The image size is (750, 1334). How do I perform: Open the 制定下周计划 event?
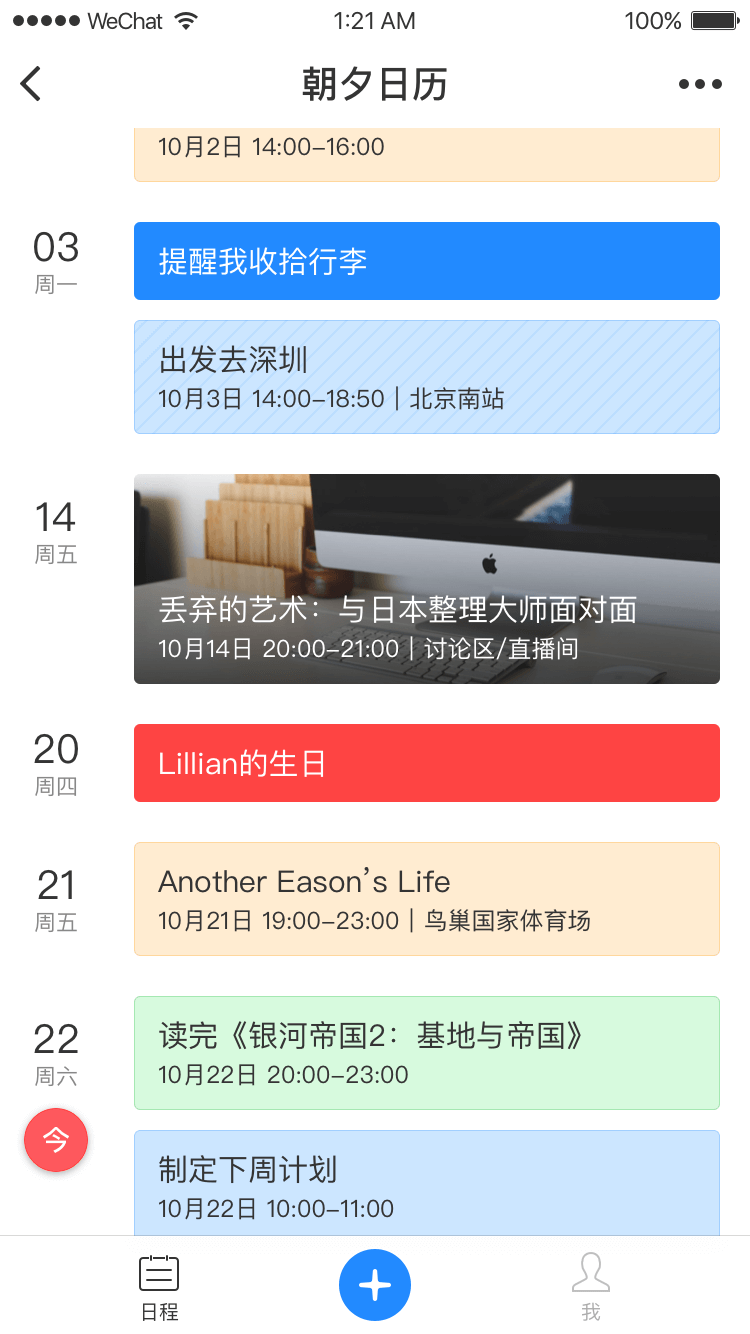(x=427, y=1184)
